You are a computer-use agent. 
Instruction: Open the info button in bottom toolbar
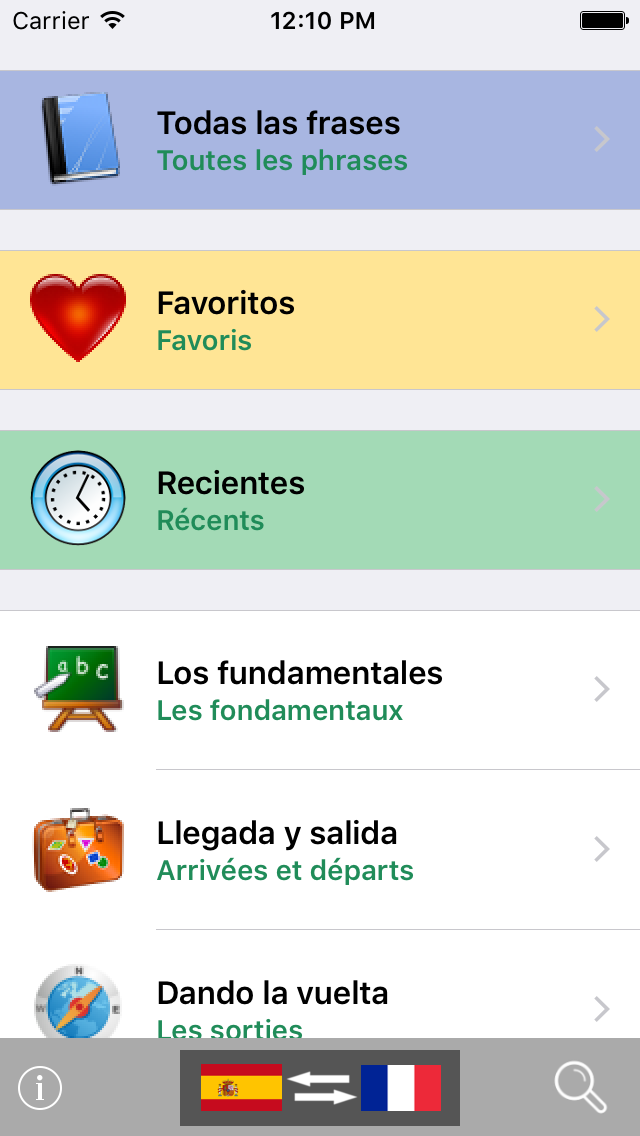click(x=40, y=1087)
